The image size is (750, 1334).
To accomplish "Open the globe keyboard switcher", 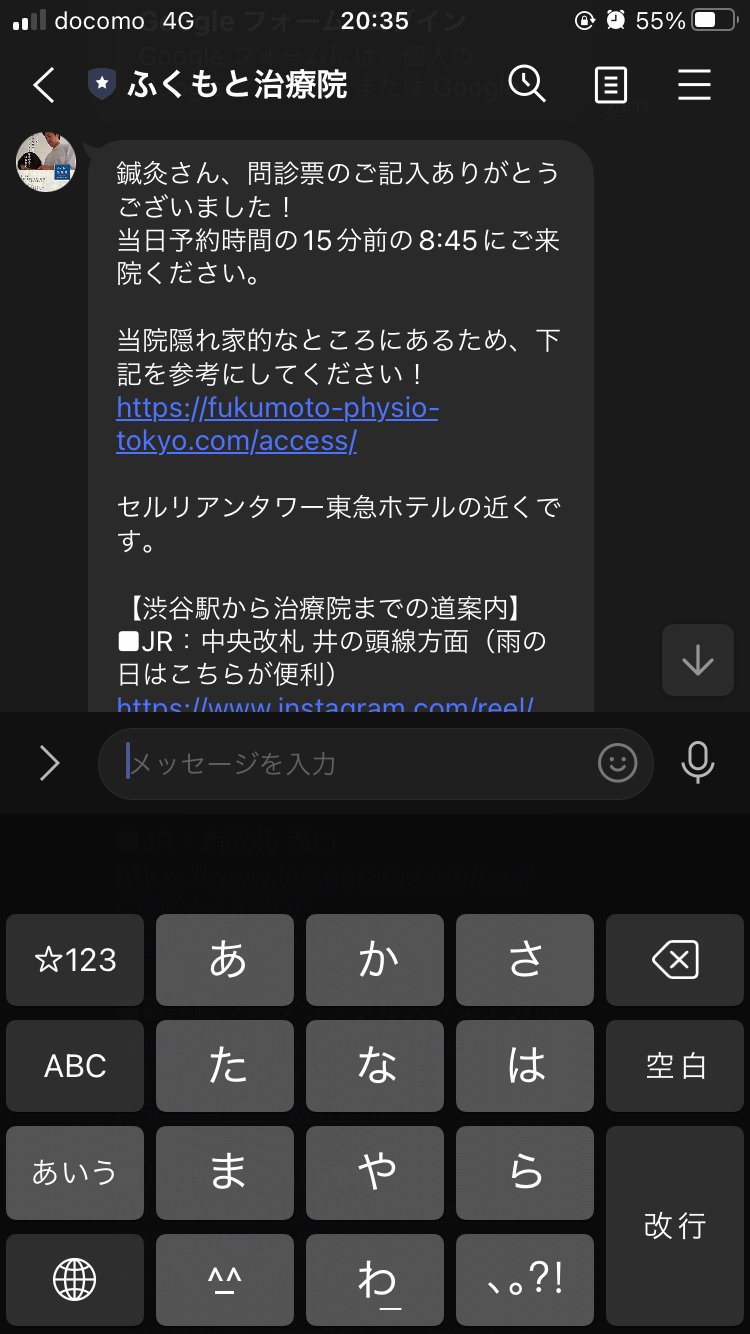I will pos(75,1278).
